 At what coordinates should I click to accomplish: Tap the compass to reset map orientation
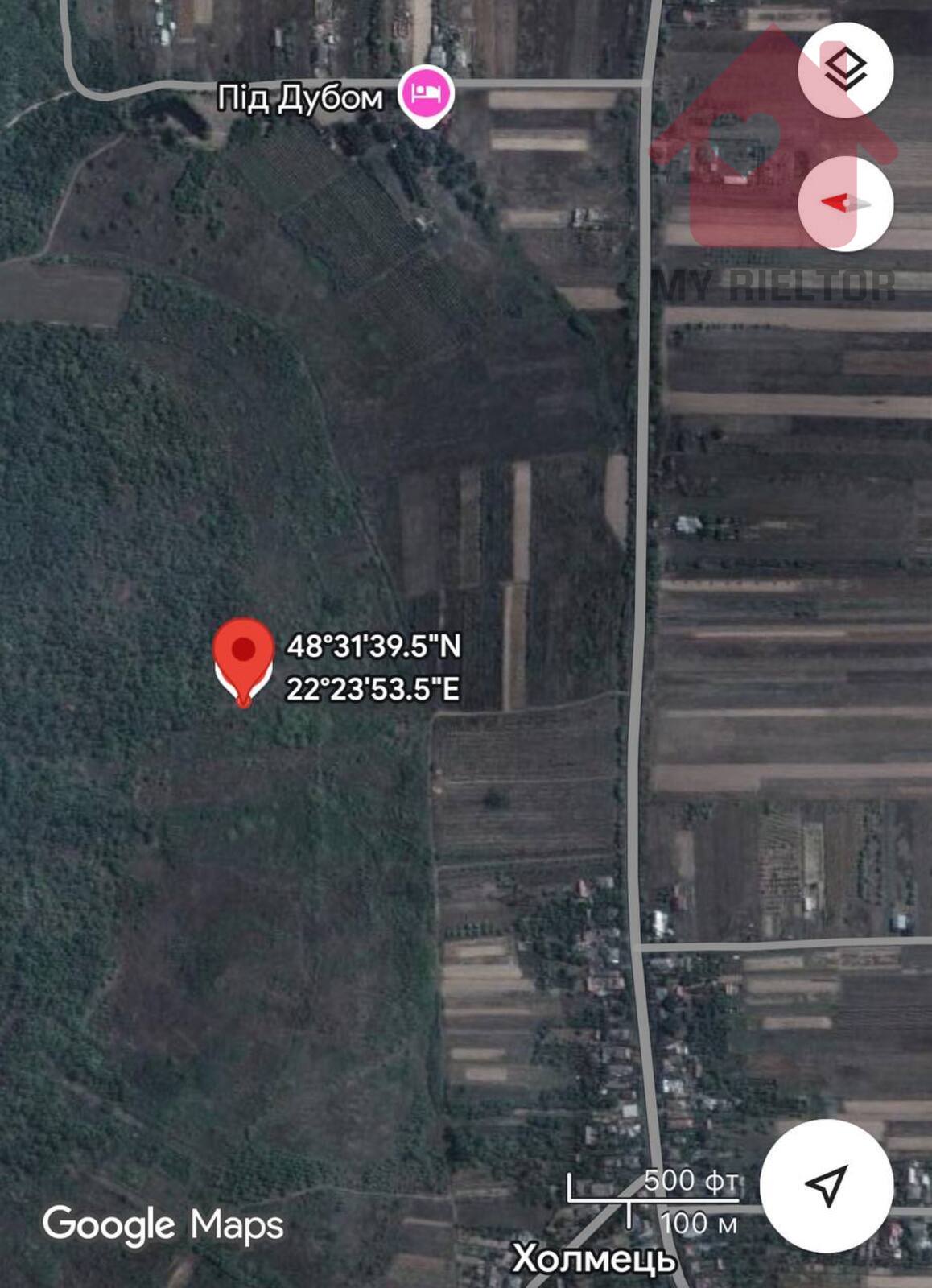point(845,204)
